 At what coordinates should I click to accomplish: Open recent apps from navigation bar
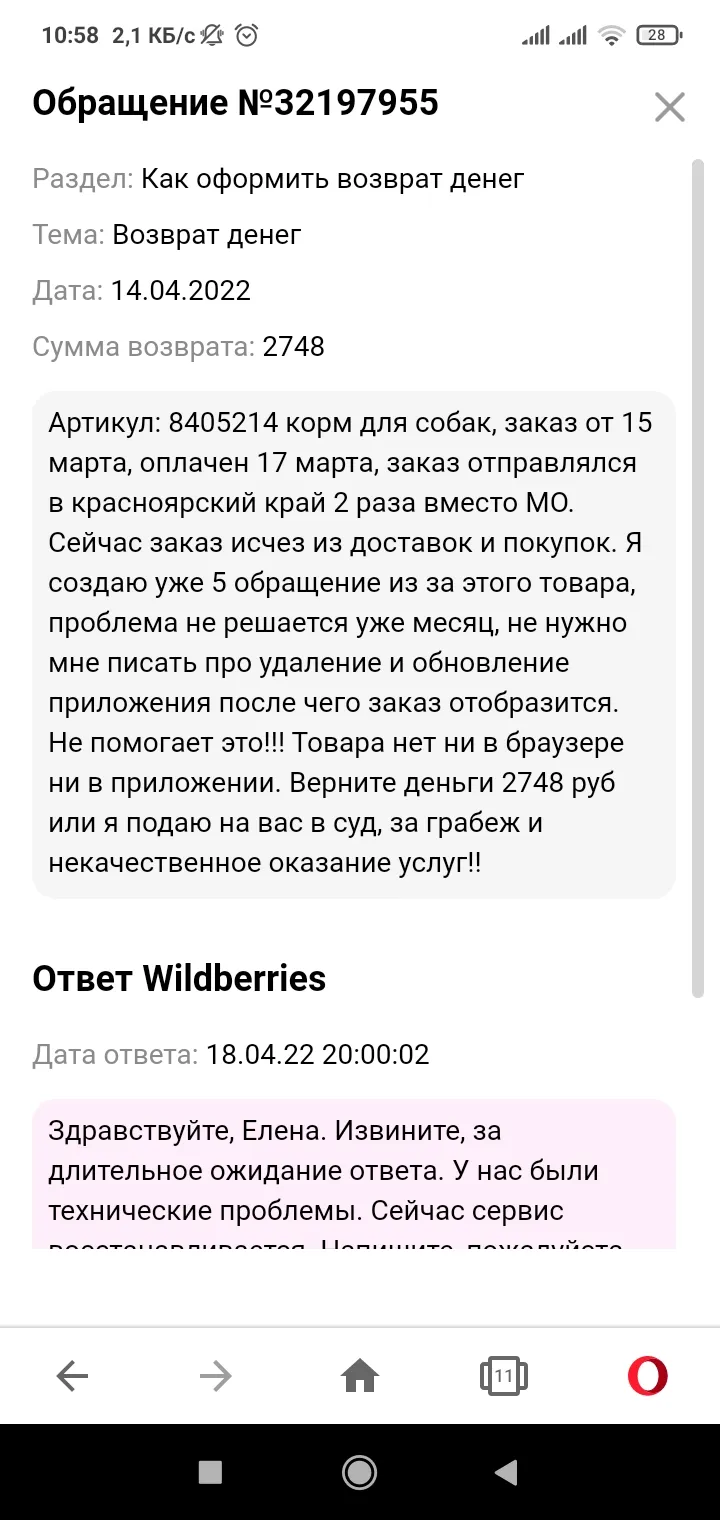210,1471
